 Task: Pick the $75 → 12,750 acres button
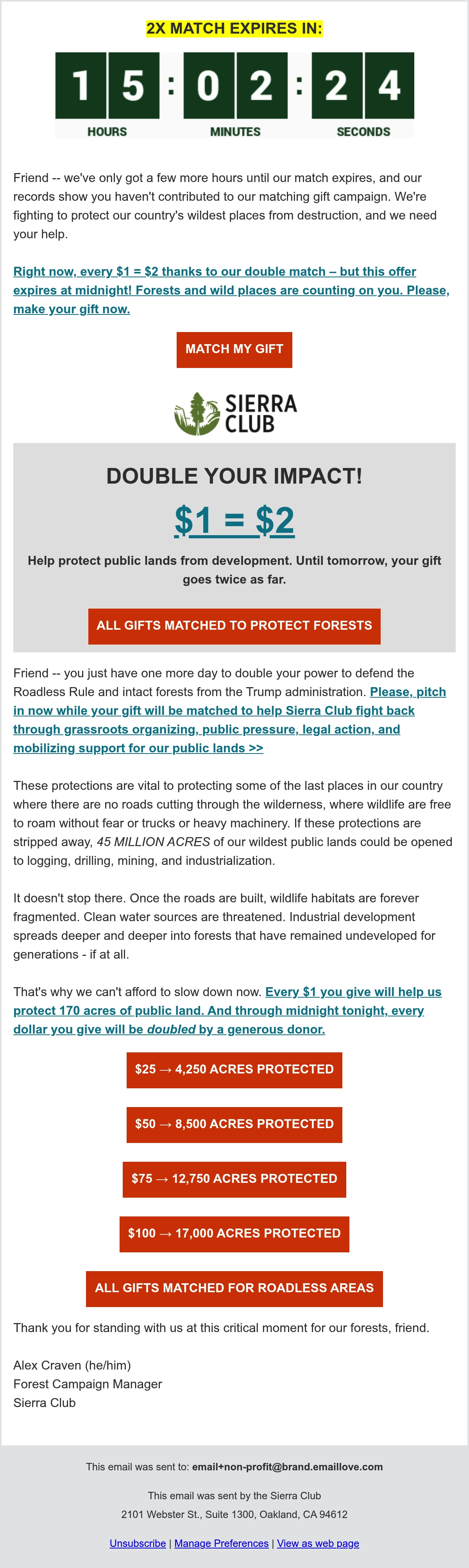click(x=234, y=1180)
